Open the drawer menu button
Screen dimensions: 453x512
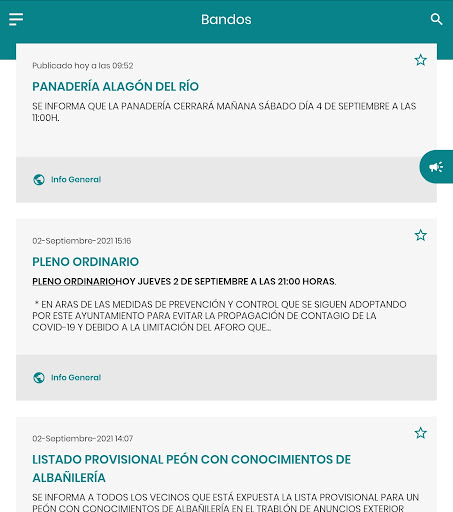point(16,19)
